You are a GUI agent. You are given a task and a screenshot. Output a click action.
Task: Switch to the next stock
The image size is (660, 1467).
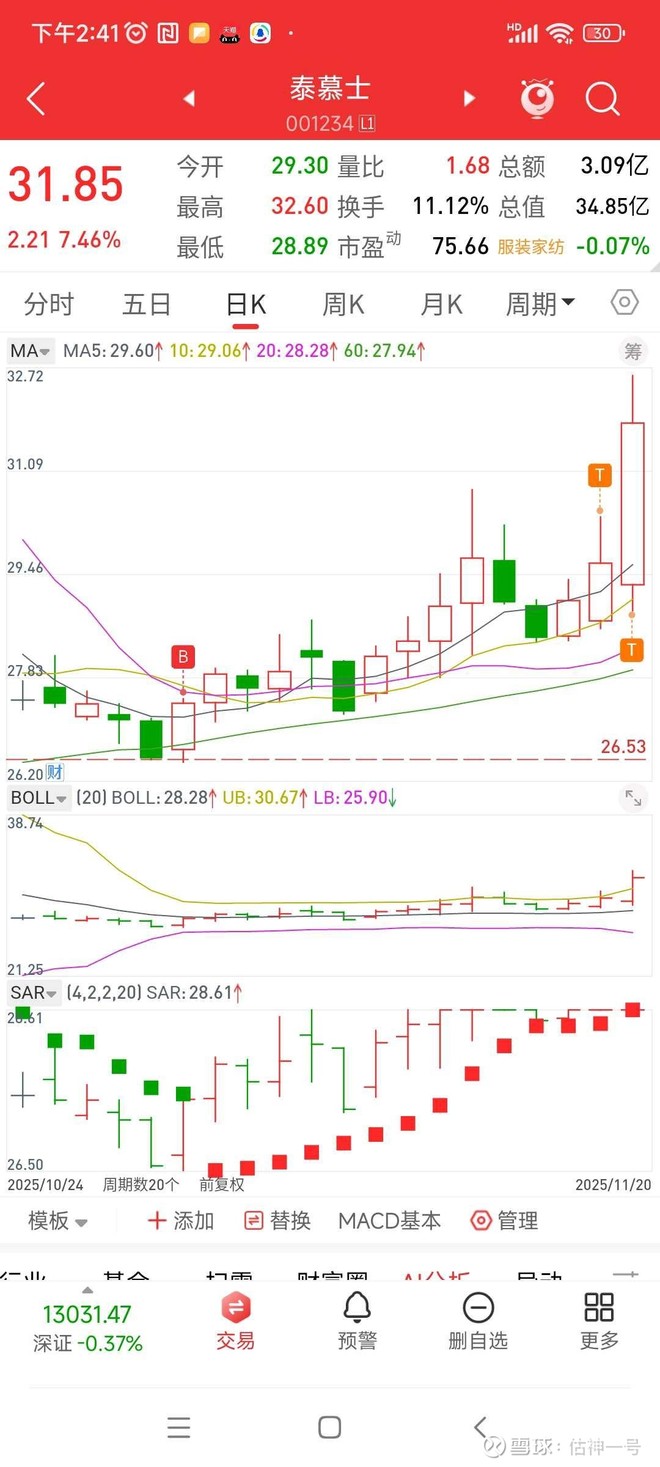click(x=468, y=99)
